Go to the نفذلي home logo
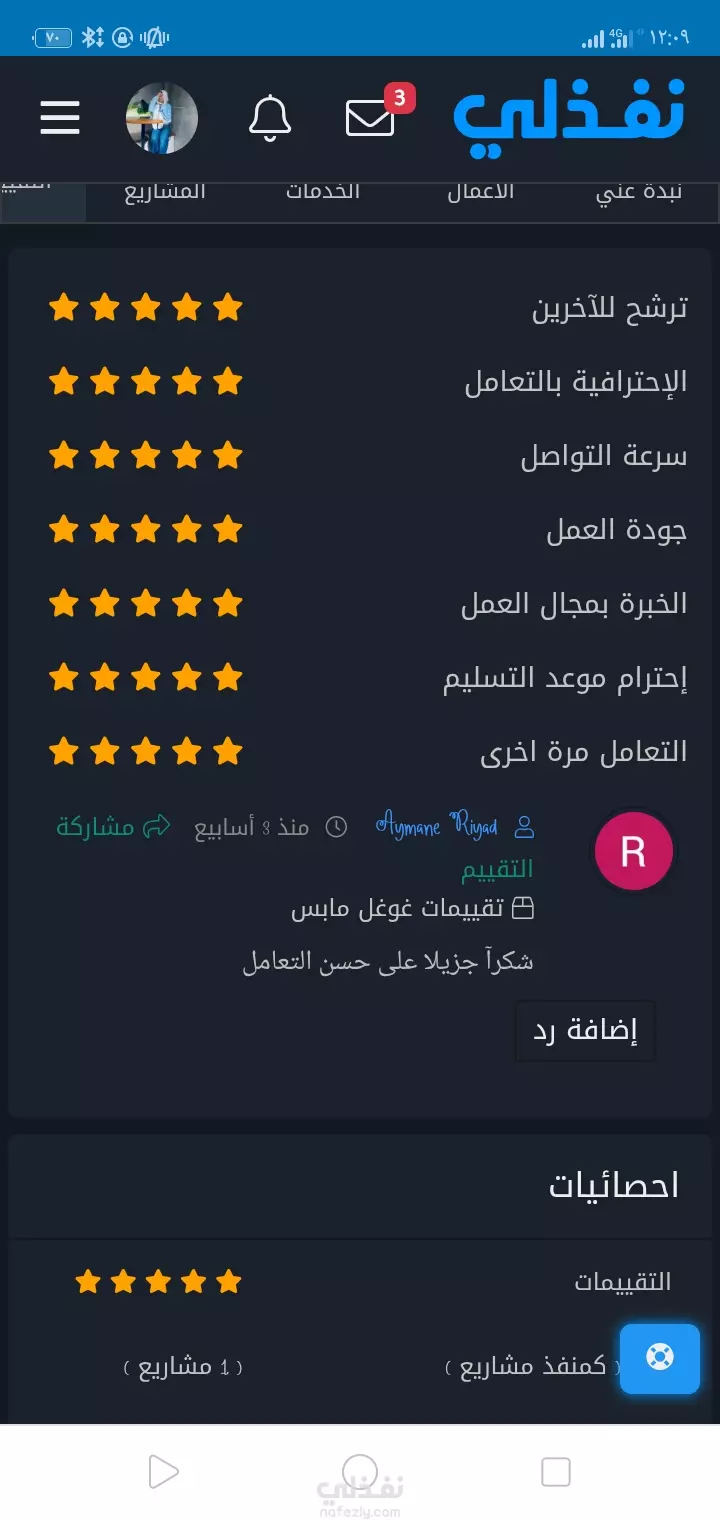720x1520 pixels. (569, 115)
